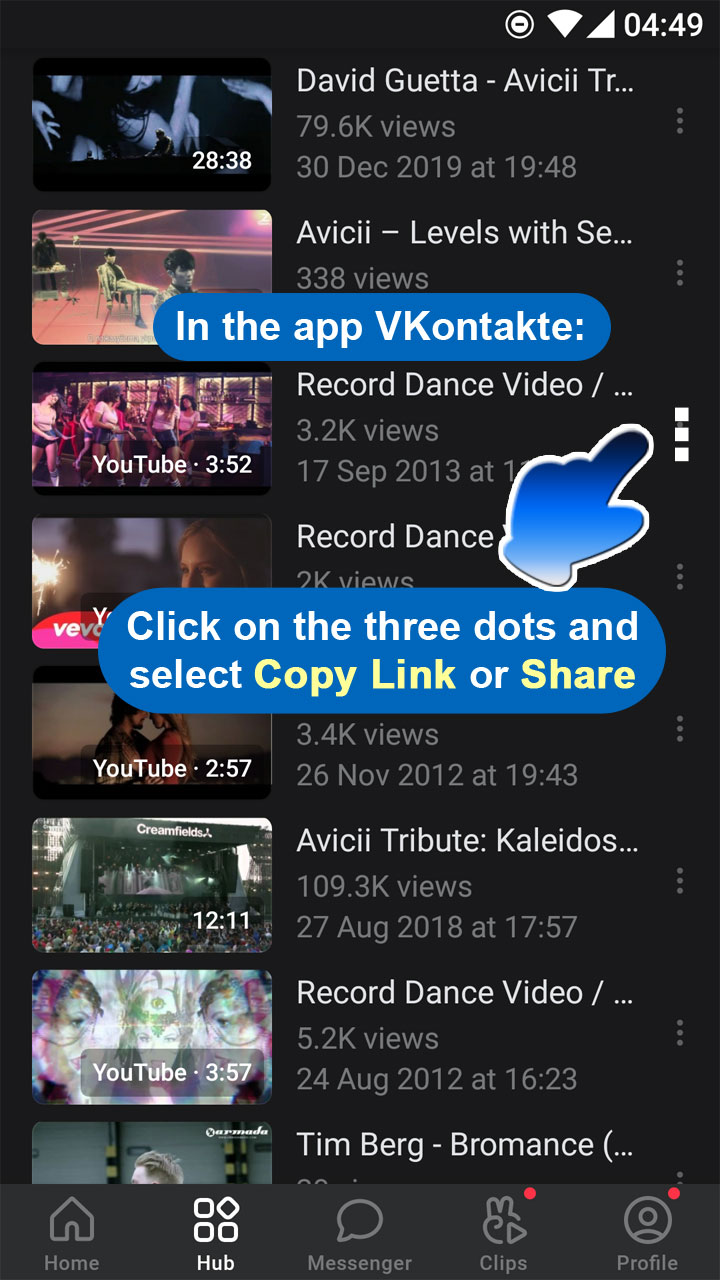Open menu for the 5.2K views Record video
Image resolution: width=720 pixels, height=1280 pixels.
coord(680,1032)
